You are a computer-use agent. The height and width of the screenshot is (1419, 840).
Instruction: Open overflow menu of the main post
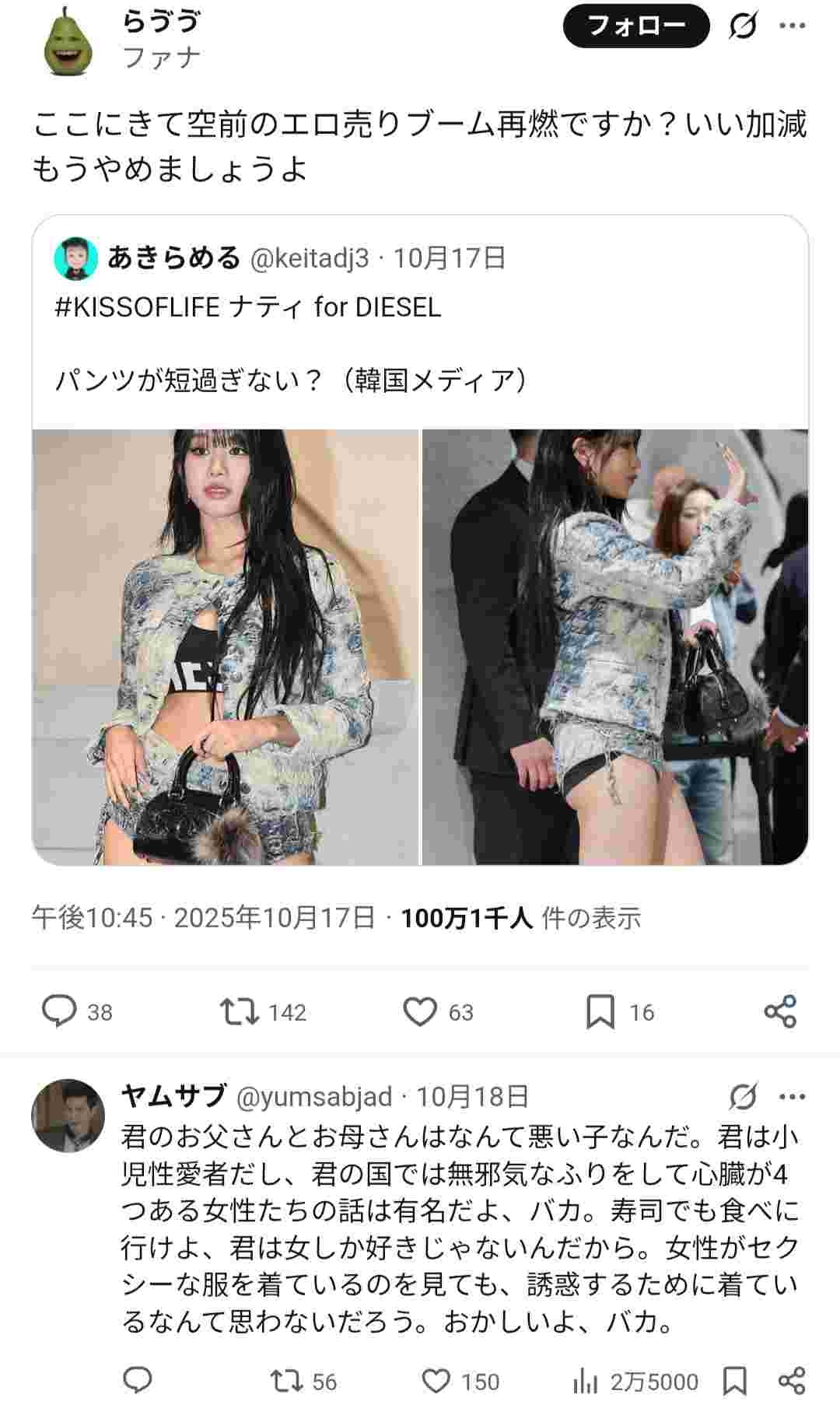click(792, 26)
